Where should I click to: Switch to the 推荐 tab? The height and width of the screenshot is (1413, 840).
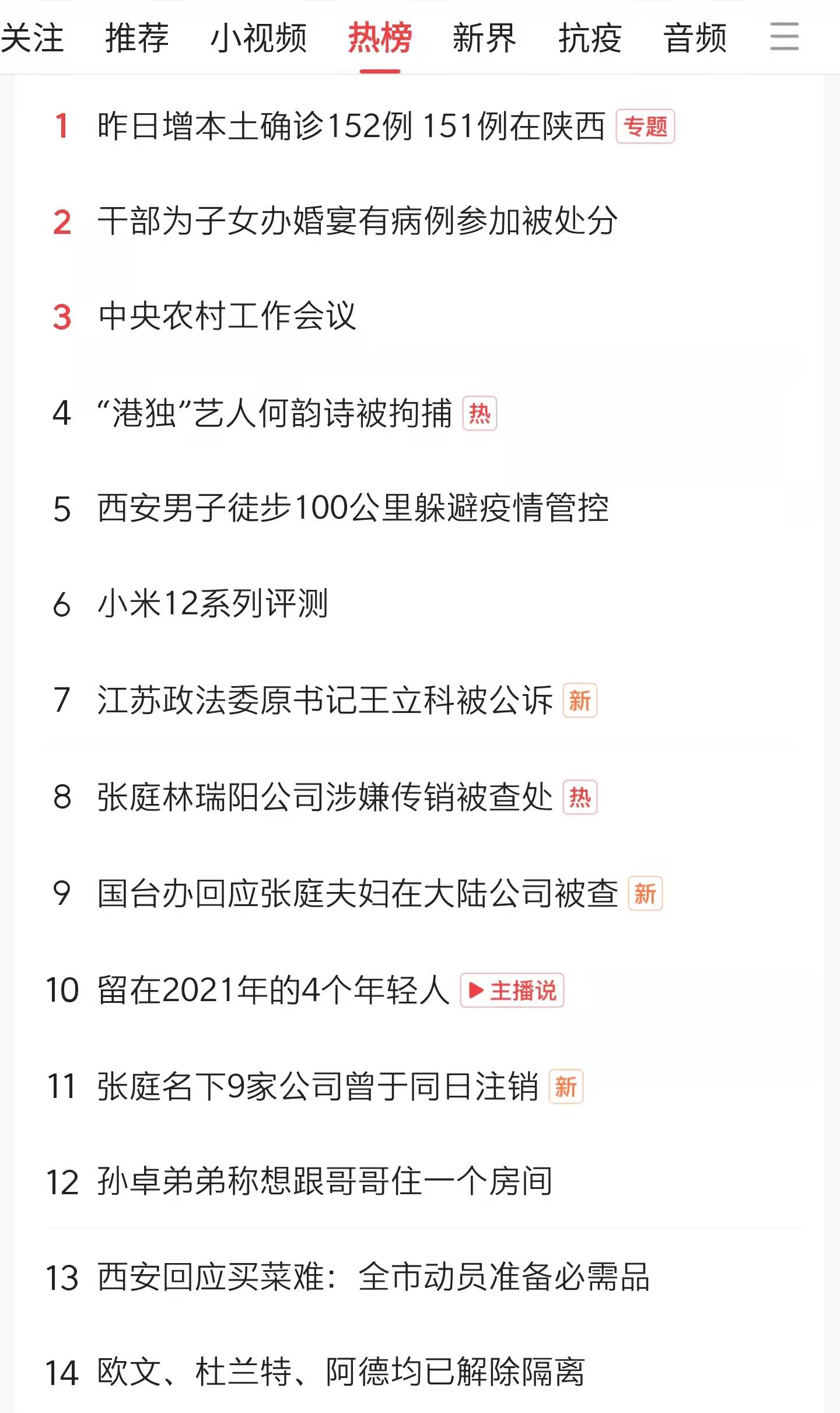coord(137,39)
